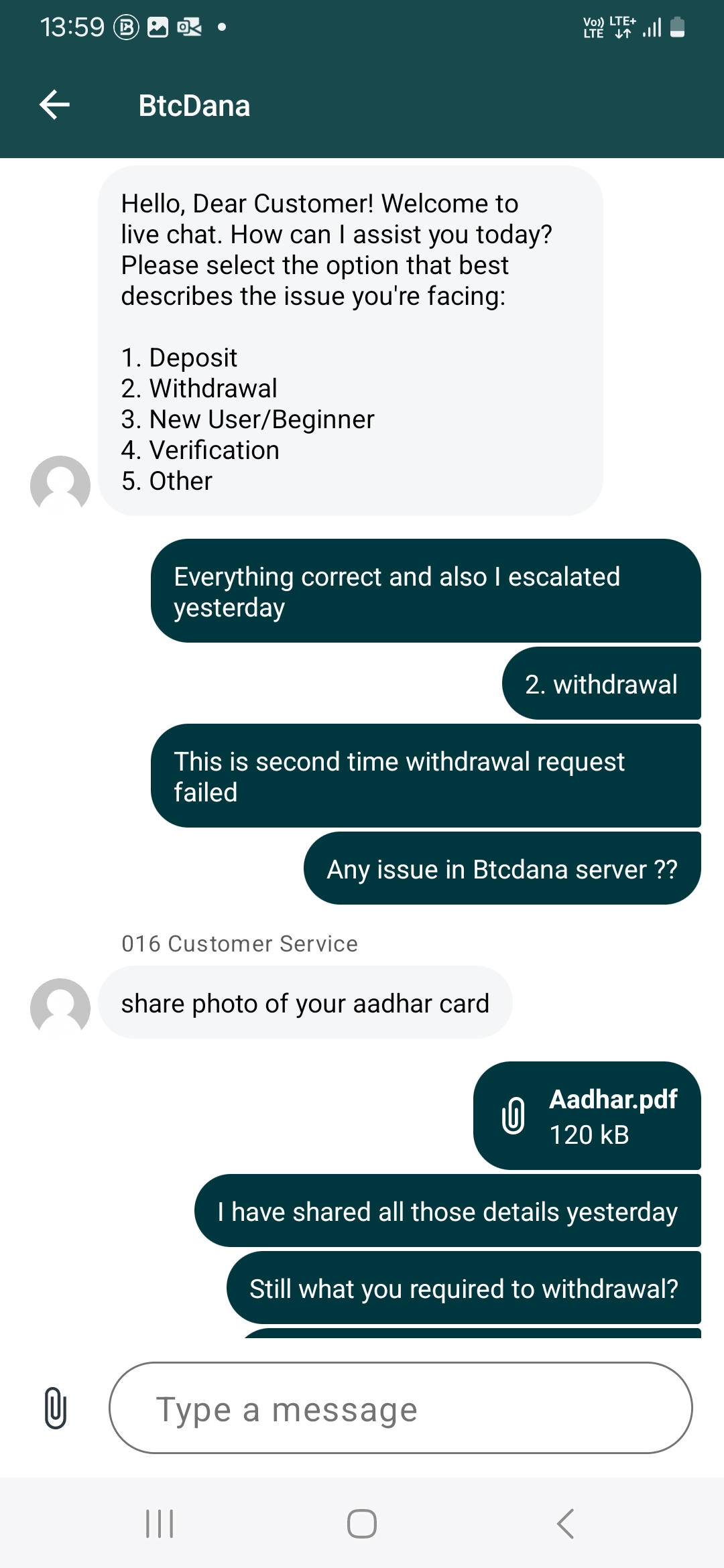Viewport: 724px width, 1568px height.
Task: Tap the system home button
Action: (361, 1523)
